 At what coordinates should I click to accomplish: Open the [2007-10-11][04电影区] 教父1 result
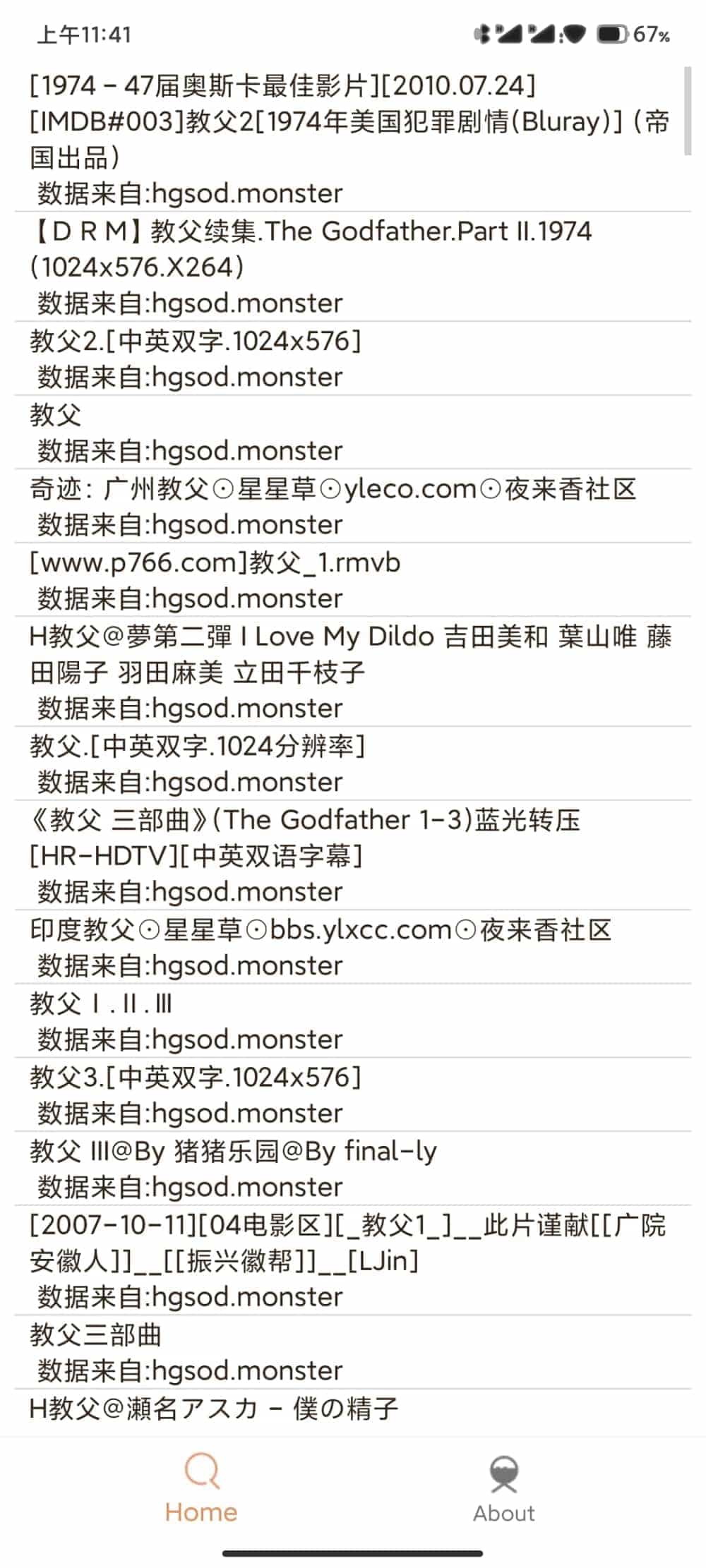[x=347, y=1243]
